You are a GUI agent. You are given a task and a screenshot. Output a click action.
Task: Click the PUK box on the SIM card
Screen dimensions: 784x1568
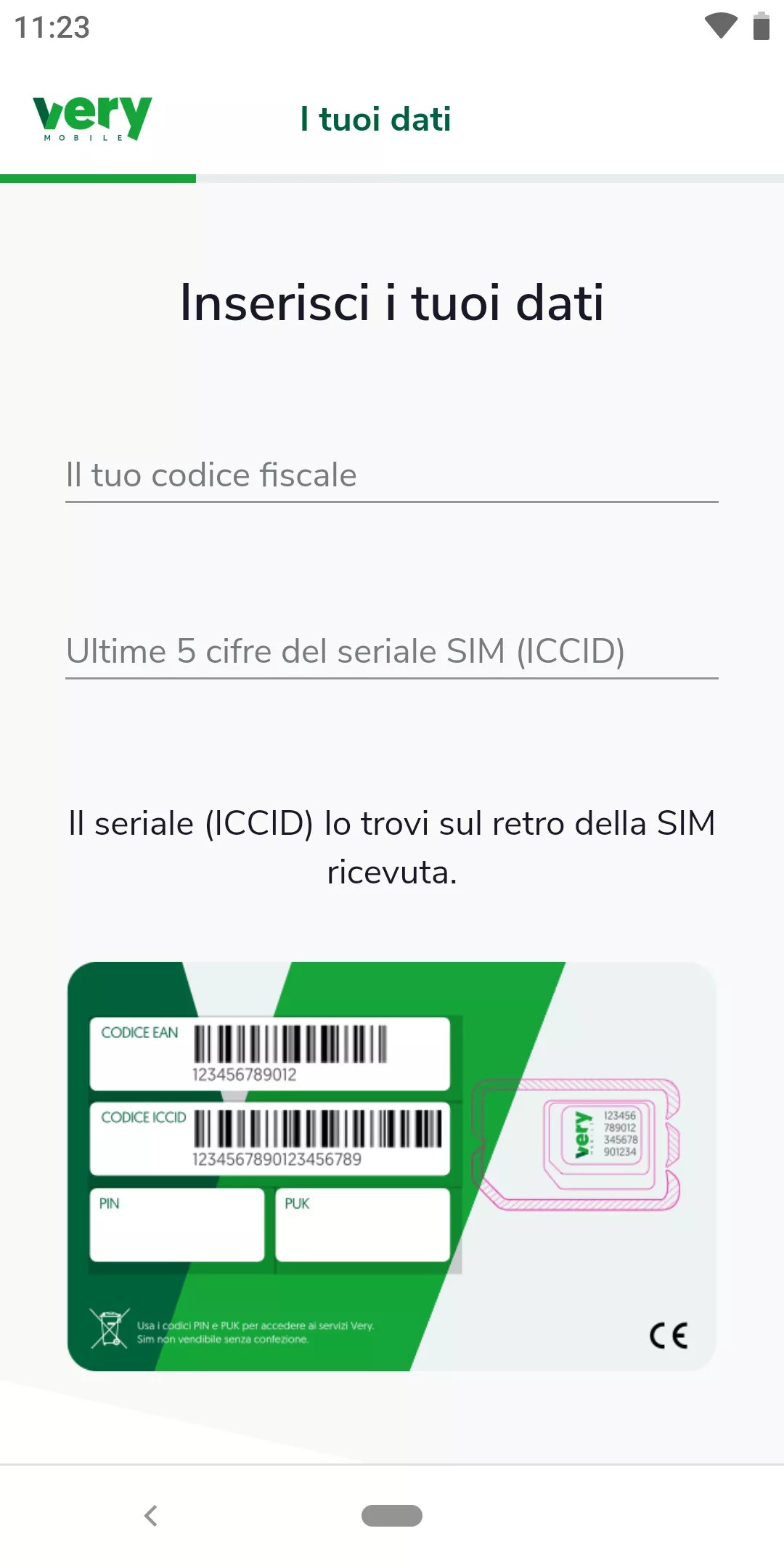pos(363,1225)
